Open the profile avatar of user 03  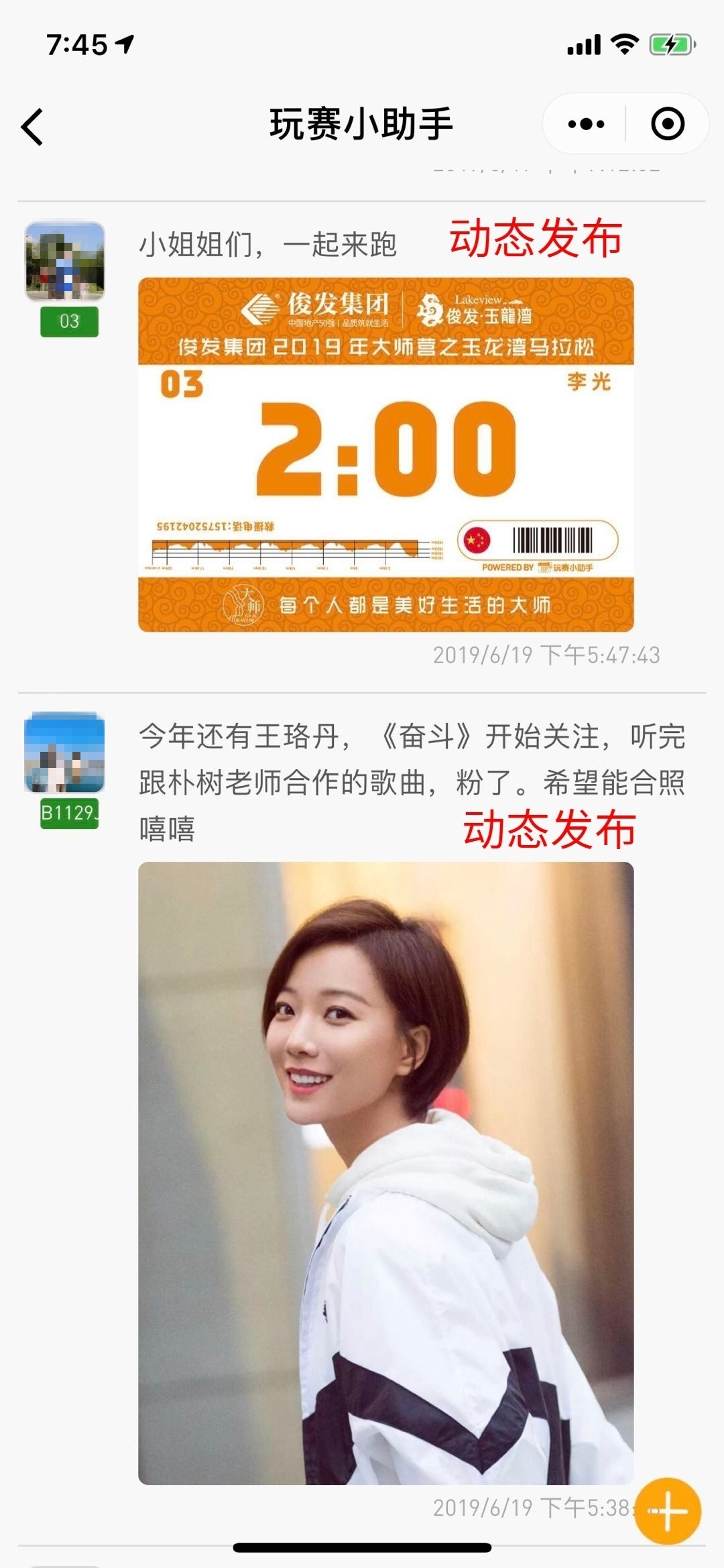(65, 262)
